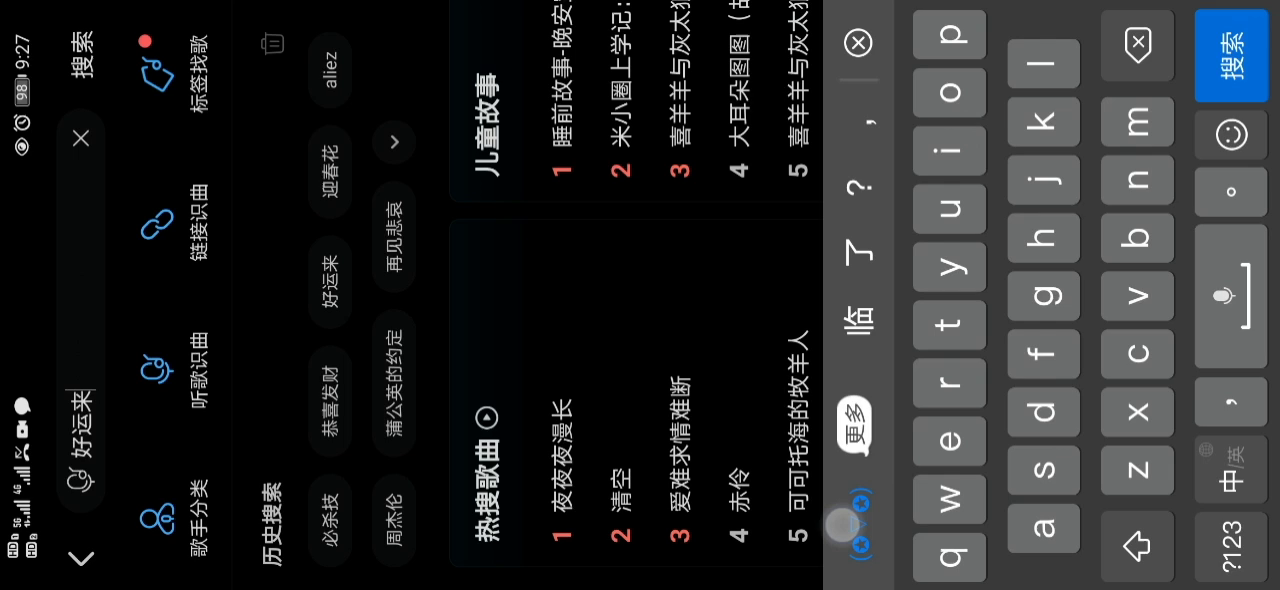Delete search history with trash icon
This screenshot has width=1280, height=590.
pyautogui.click(x=272, y=43)
